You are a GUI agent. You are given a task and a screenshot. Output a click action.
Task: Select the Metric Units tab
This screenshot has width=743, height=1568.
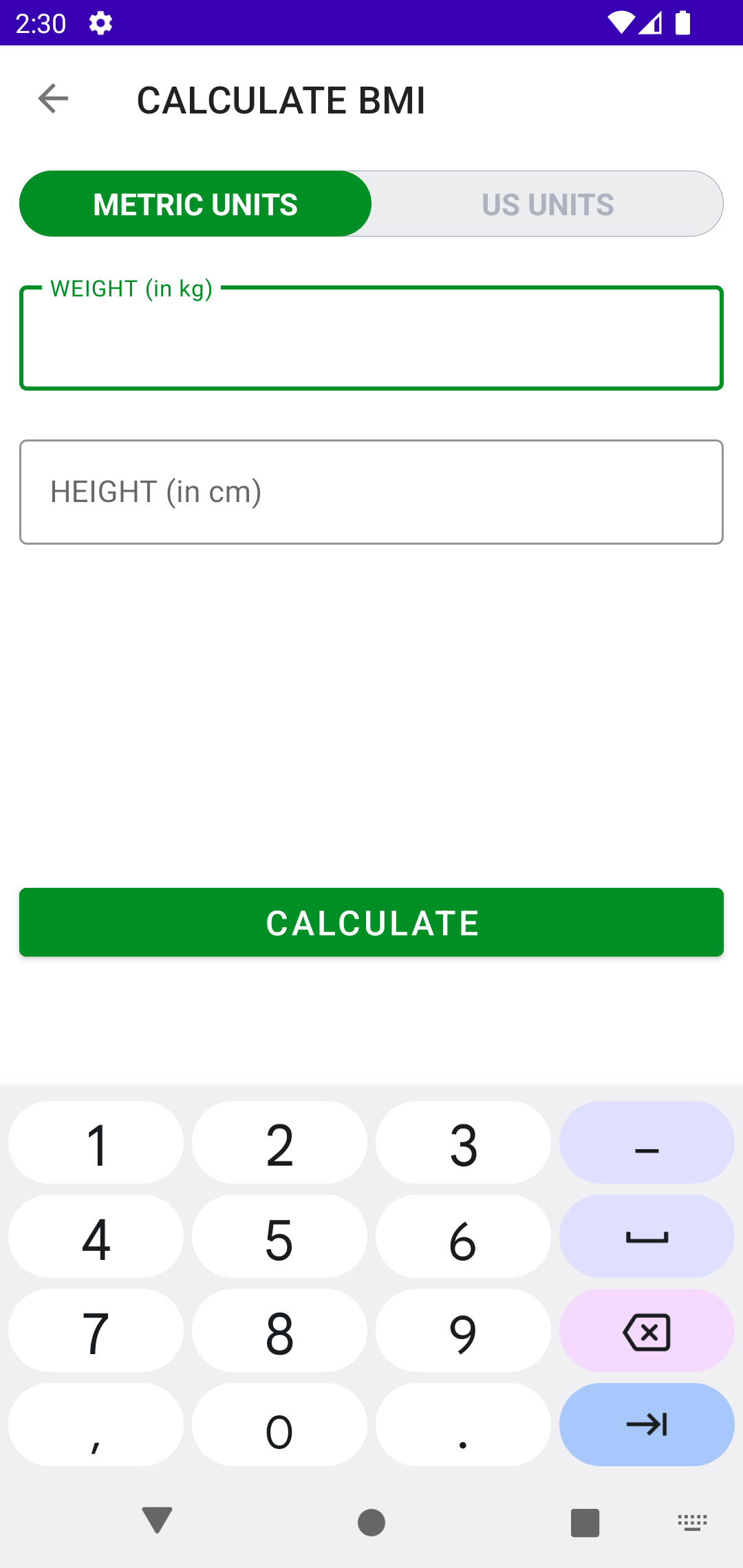coord(195,204)
